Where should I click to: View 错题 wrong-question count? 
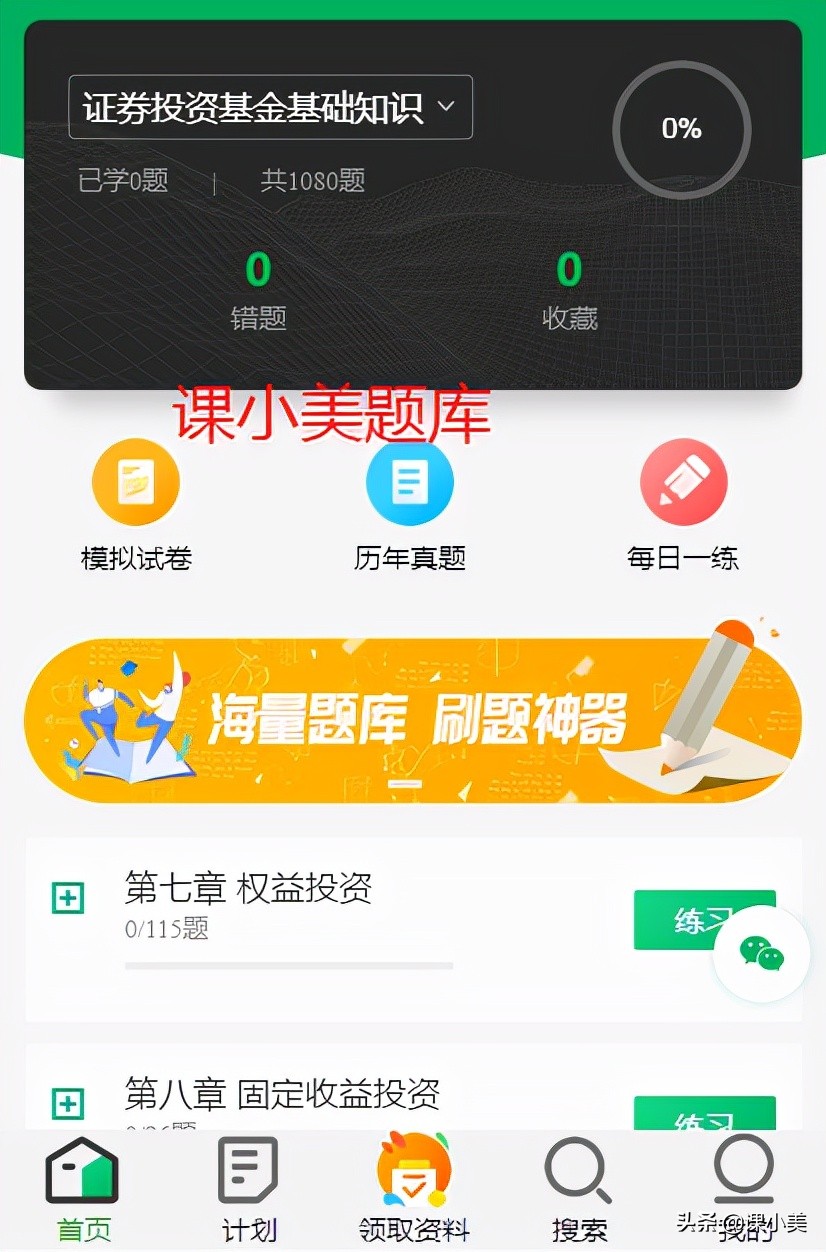pyautogui.click(x=258, y=290)
